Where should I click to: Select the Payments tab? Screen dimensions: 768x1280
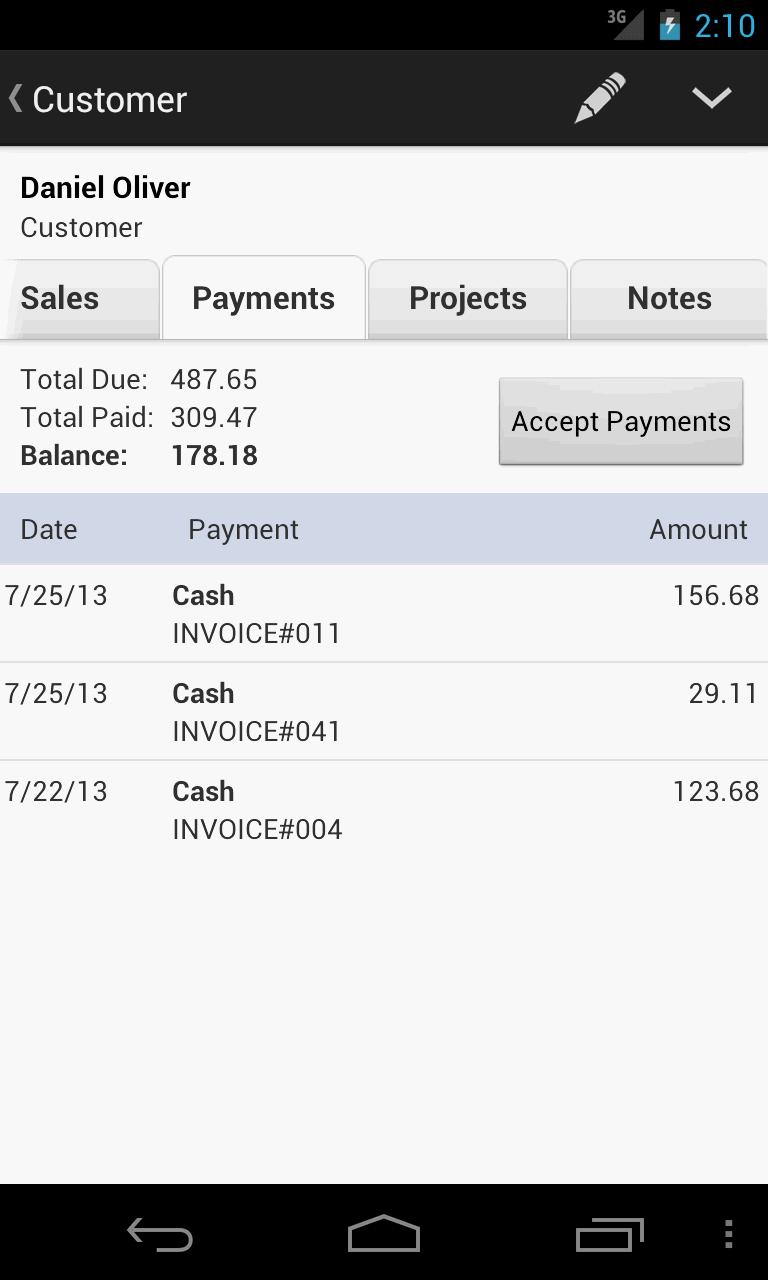tap(264, 298)
